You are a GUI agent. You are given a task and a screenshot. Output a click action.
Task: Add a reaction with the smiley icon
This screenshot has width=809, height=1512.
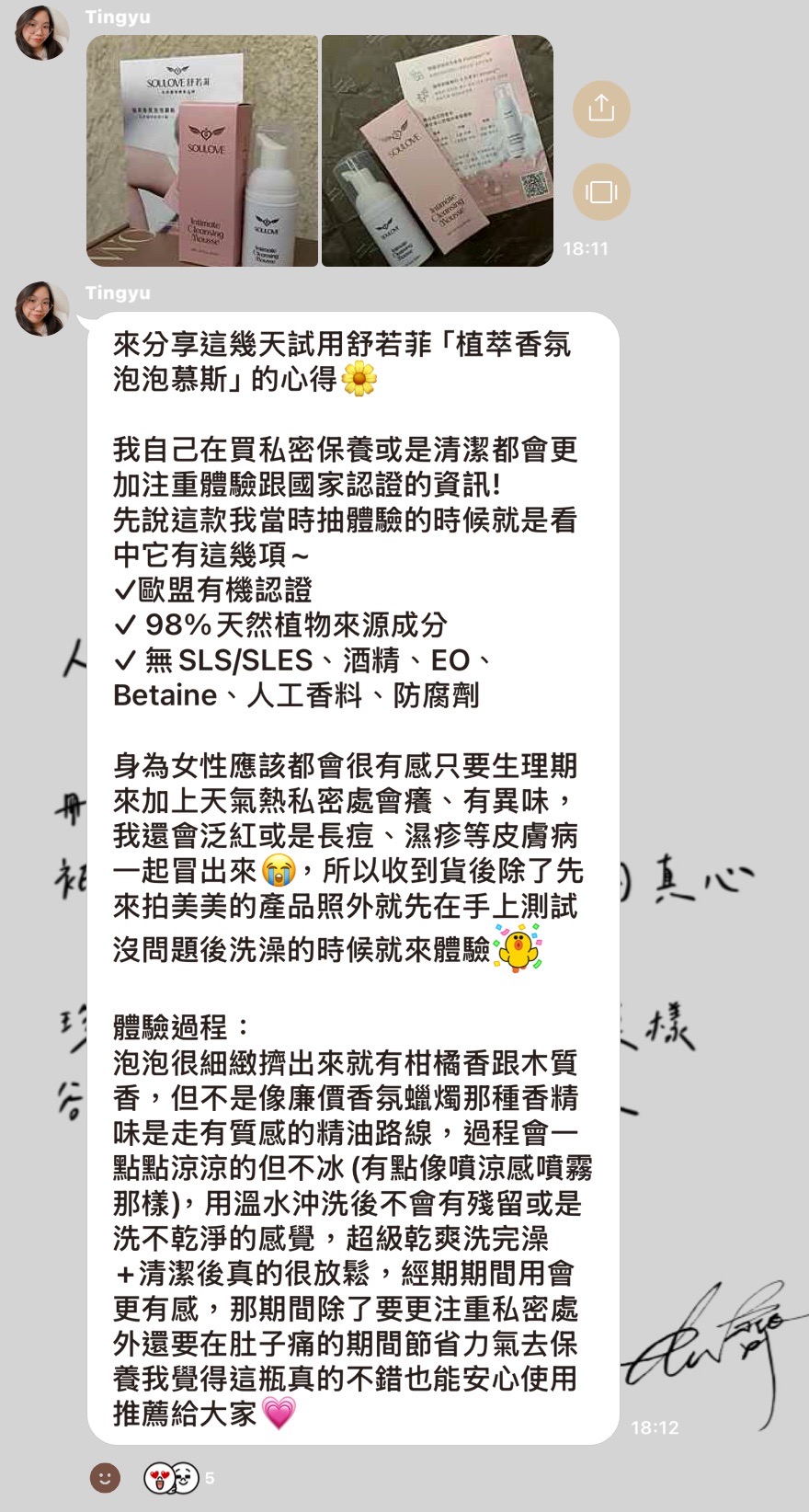105,1478
